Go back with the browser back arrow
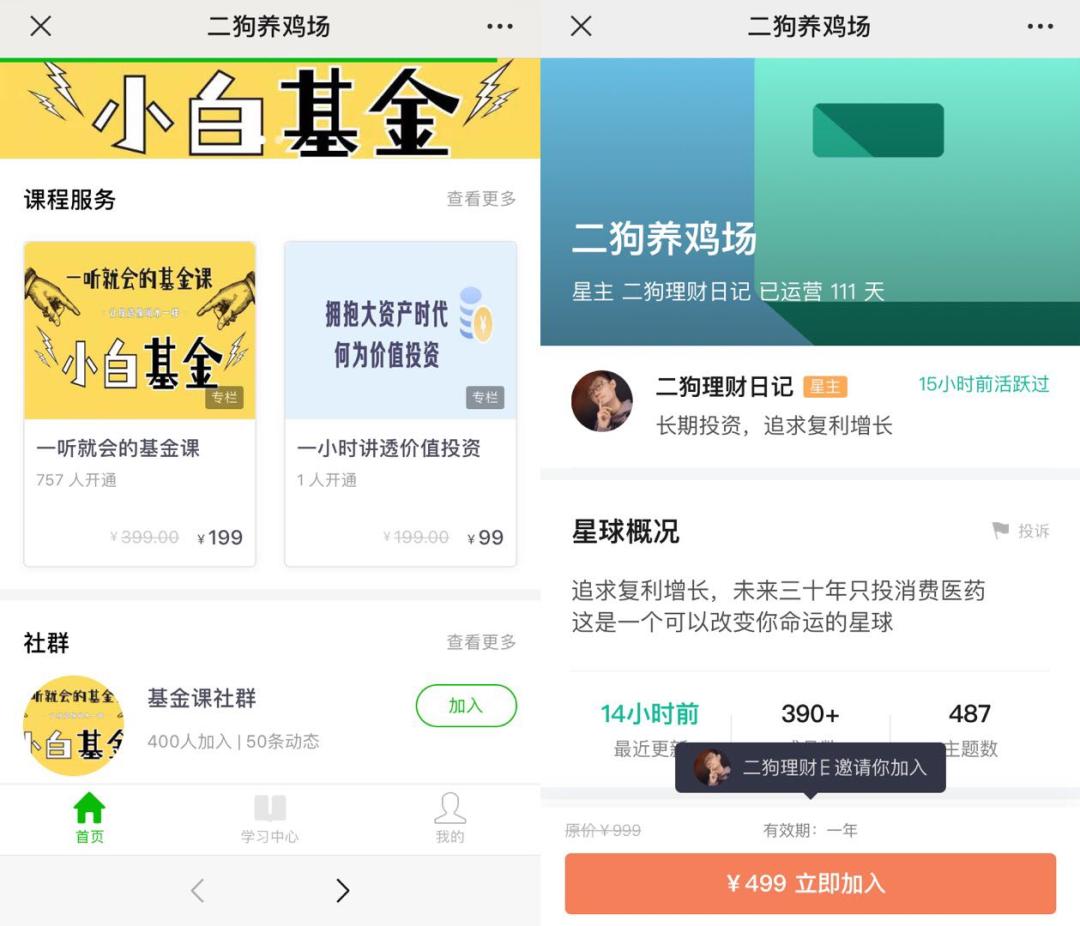The image size is (1080, 926). pyautogui.click(x=197, y=890)
